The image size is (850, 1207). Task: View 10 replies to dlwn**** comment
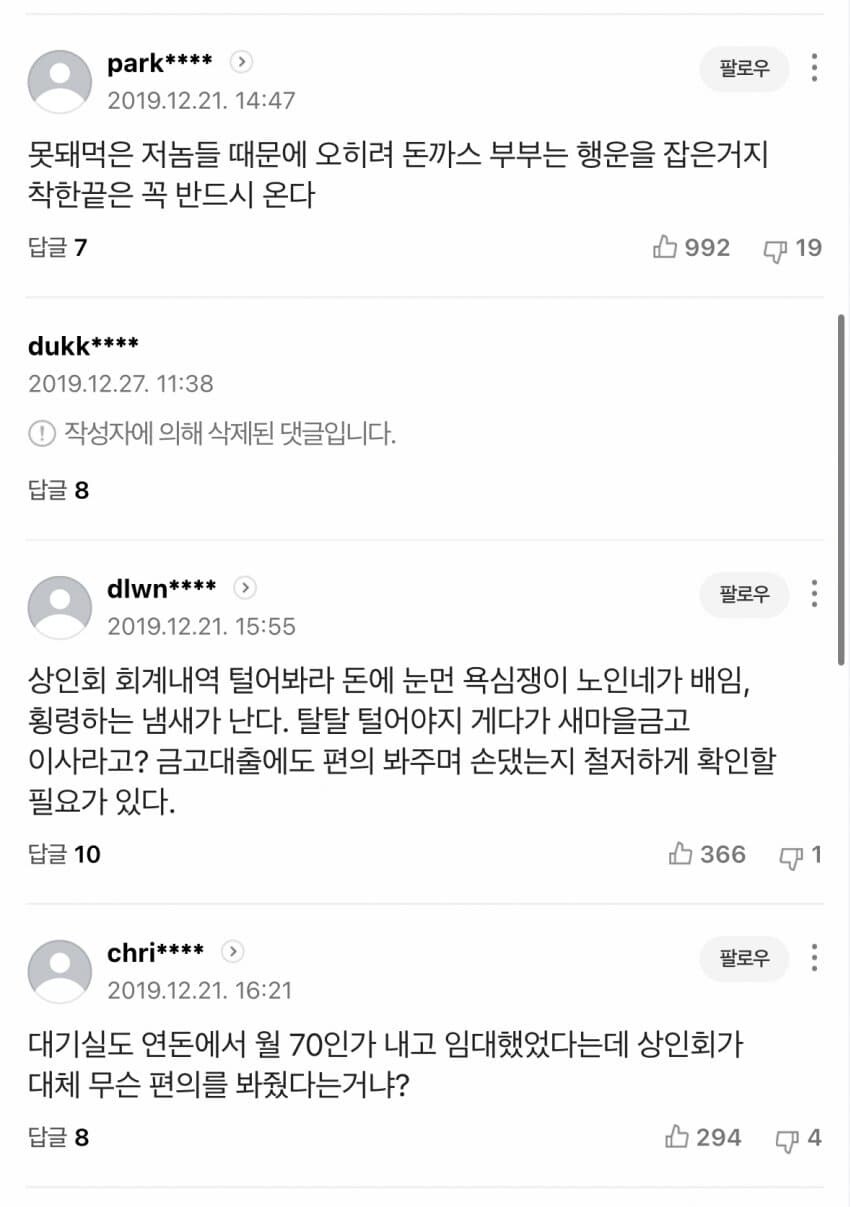(x=64, y=854)
